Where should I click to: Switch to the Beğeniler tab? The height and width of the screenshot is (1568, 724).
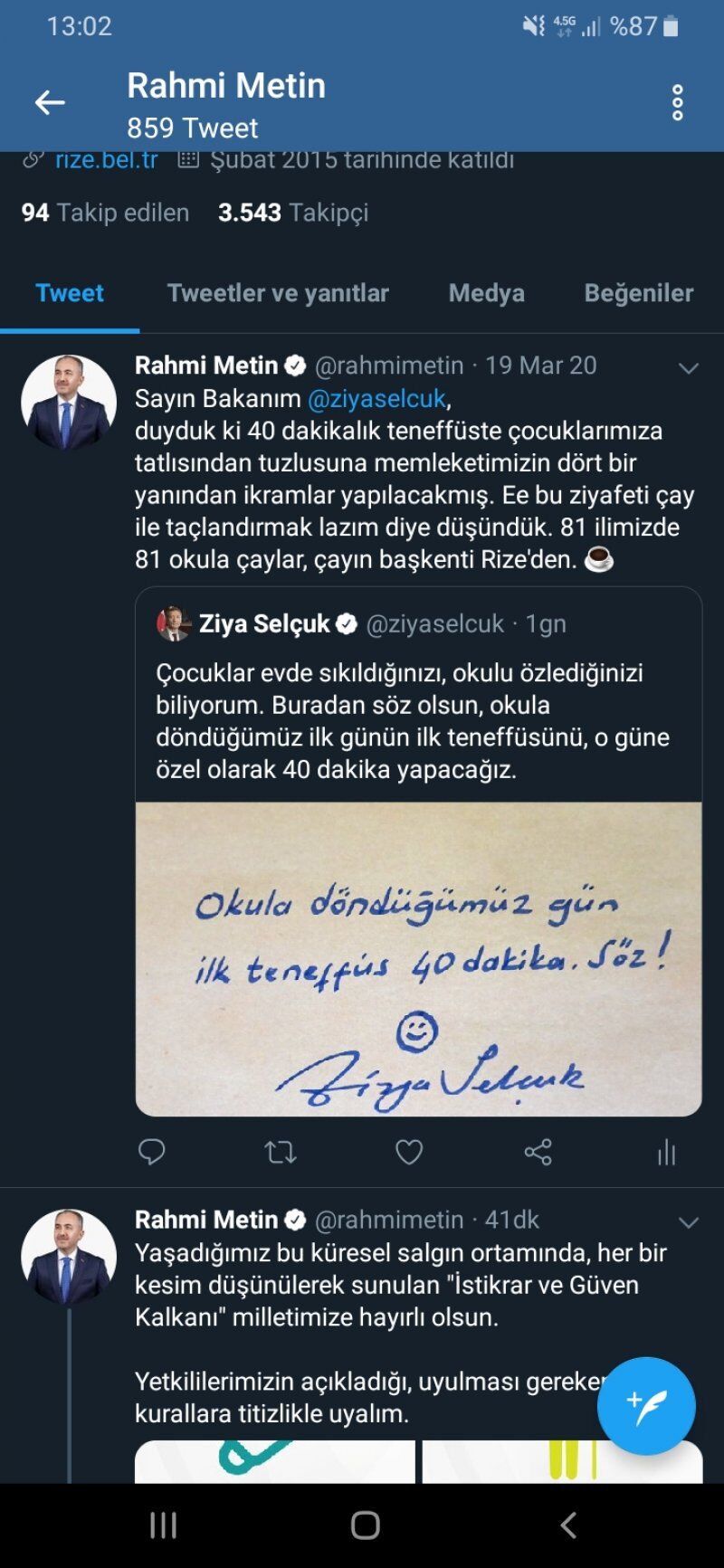(638, 293)
